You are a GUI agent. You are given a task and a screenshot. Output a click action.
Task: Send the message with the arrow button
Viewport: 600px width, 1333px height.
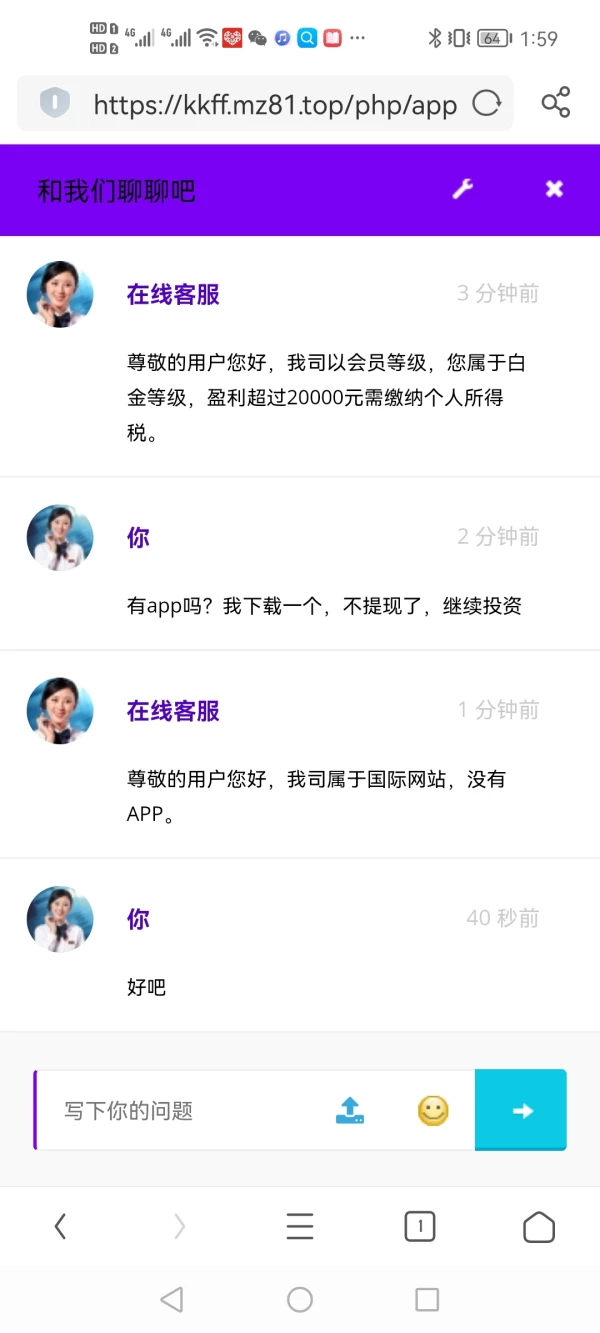click(521, 1110)
